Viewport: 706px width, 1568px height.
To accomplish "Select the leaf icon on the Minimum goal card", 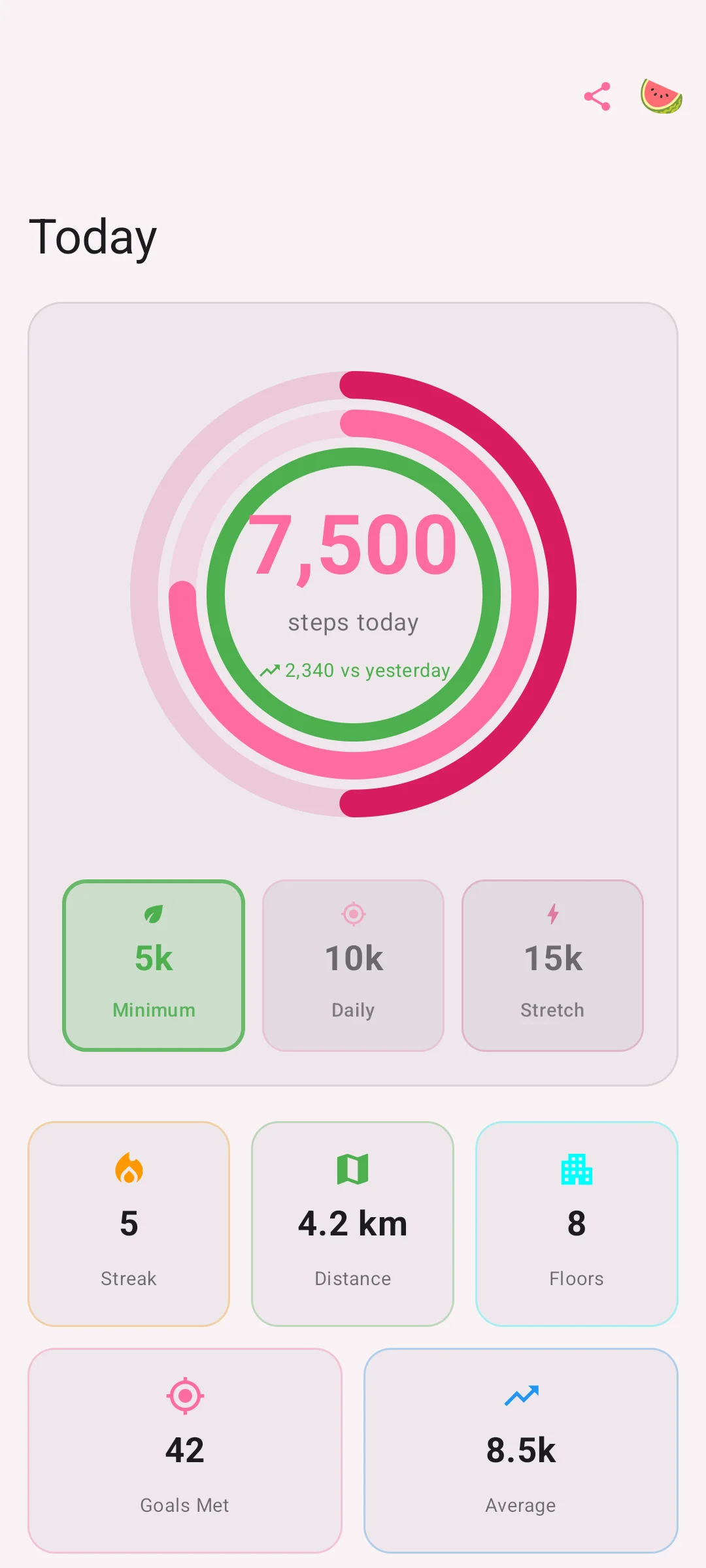I will point(154,914).
